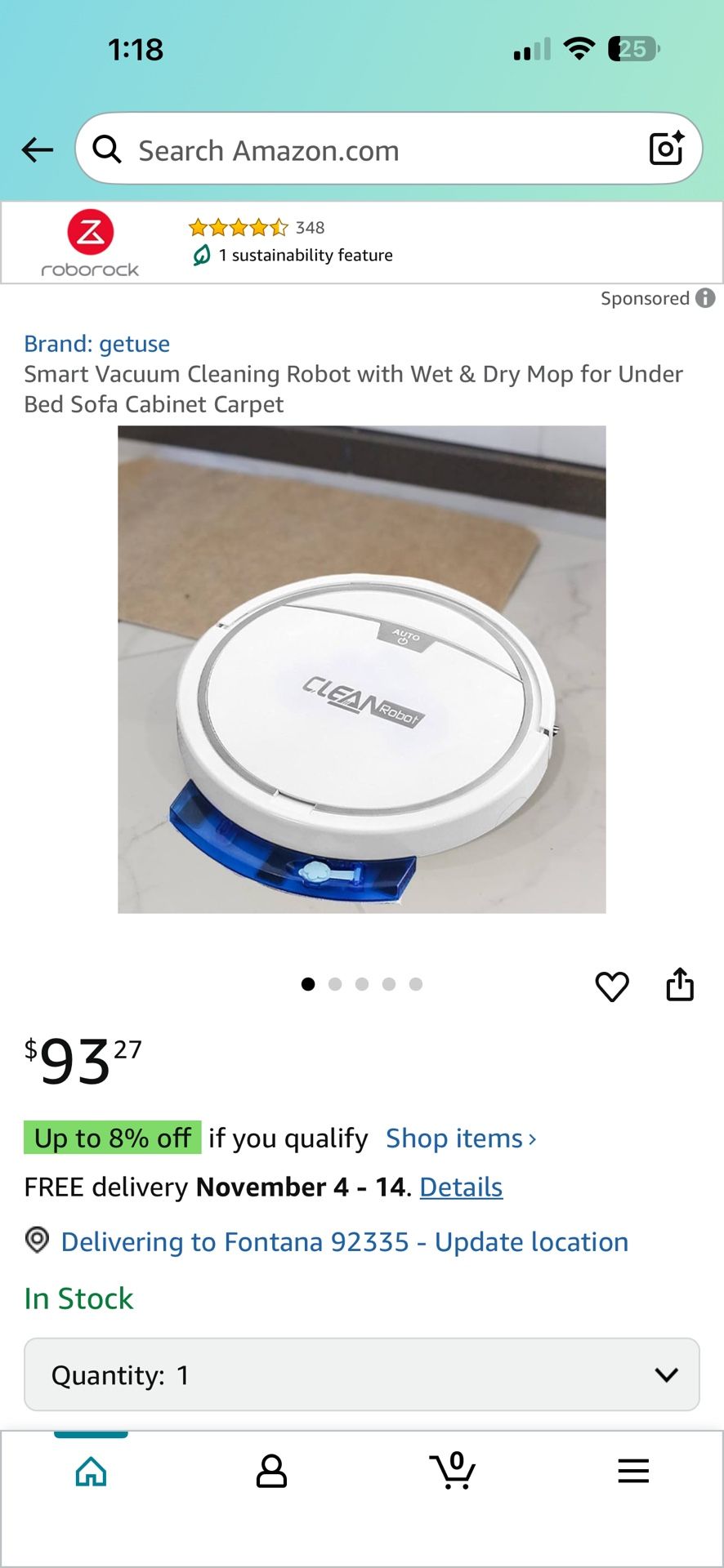Image resolution: width=724 pixels, height=1568 pixels.
Task: Open your account profile icon
Action: pos(271,1472)
